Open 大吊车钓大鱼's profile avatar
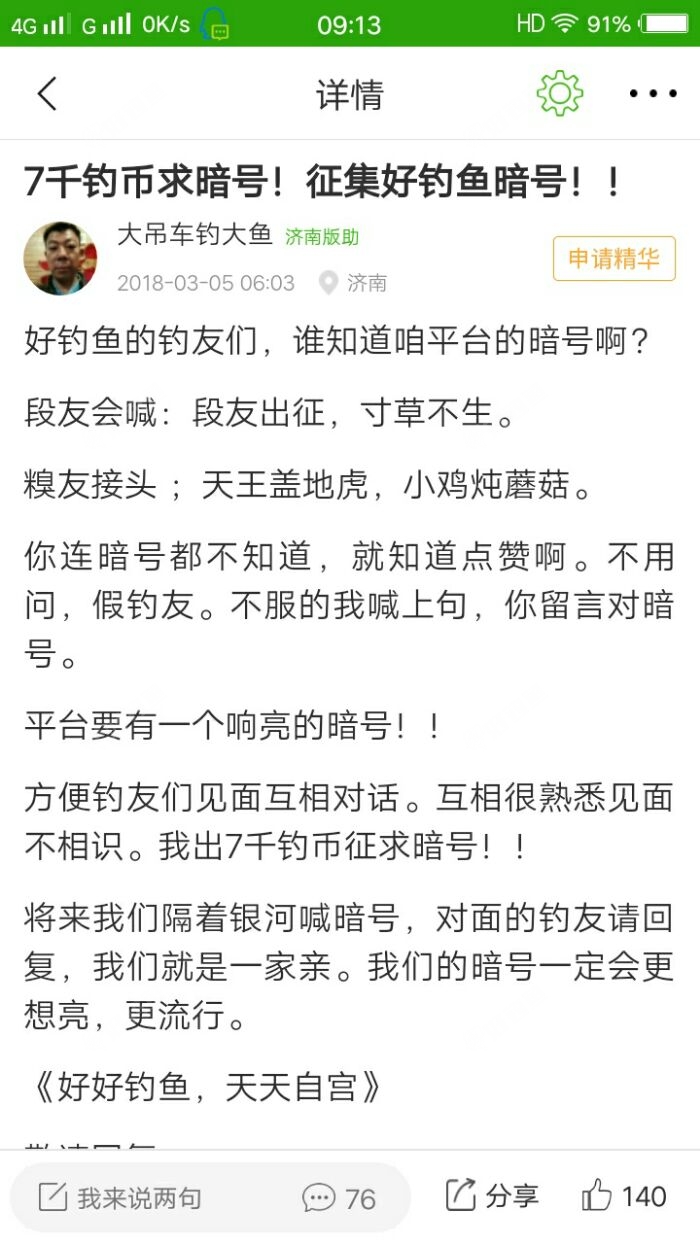 (60, 258)
